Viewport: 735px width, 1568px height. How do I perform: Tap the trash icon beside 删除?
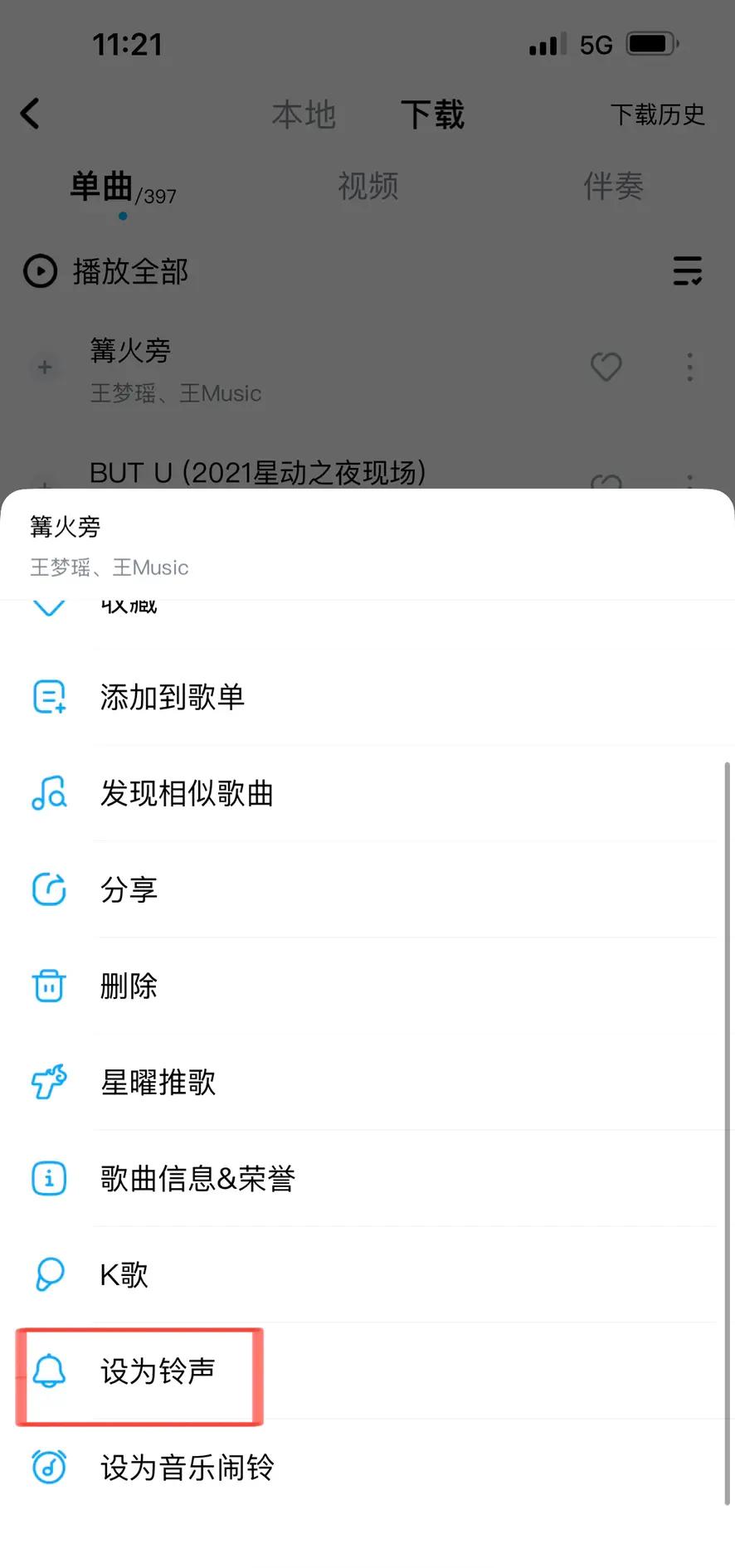(48, 986)
